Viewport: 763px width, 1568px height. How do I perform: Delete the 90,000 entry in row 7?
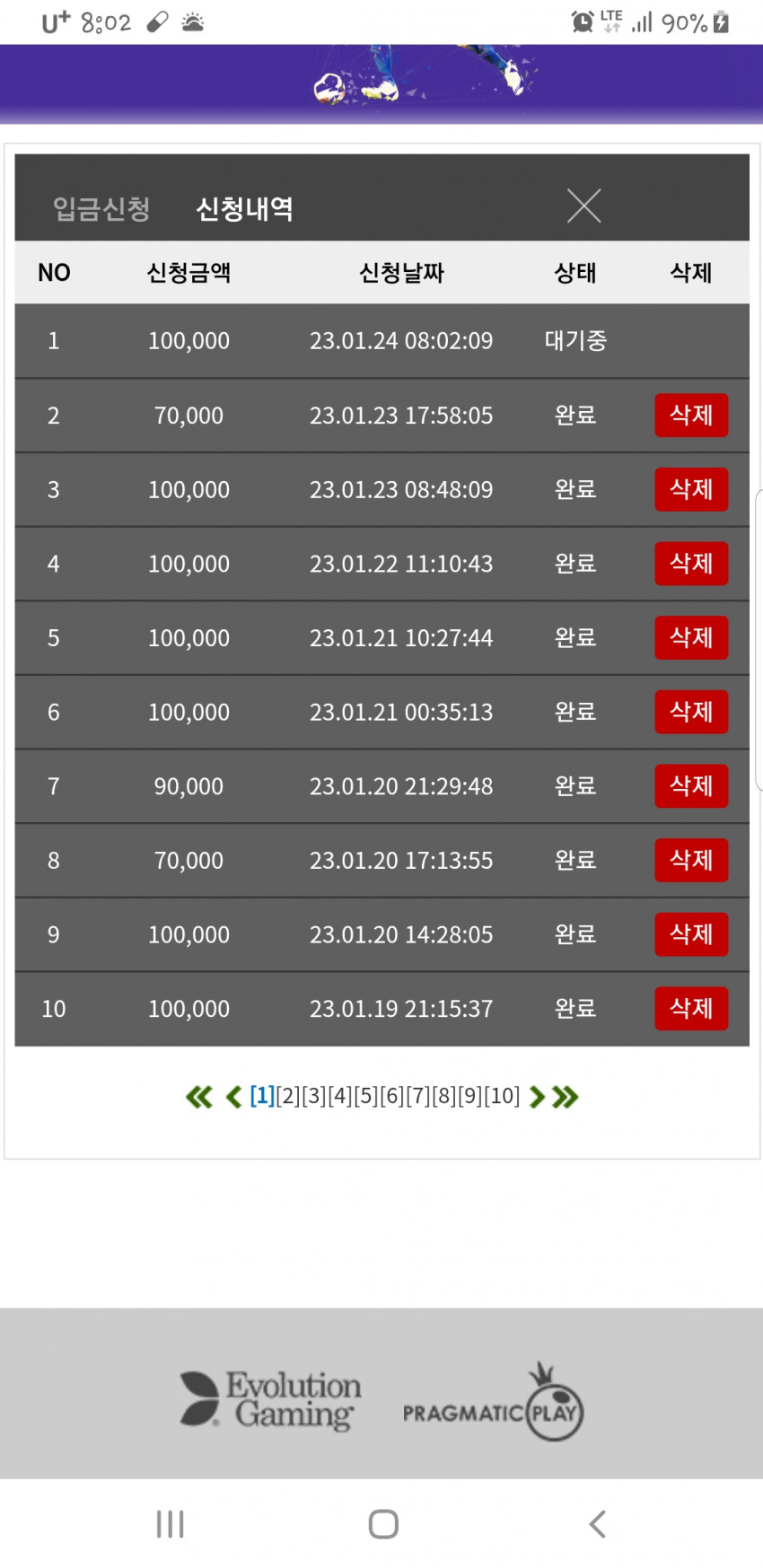690,786
